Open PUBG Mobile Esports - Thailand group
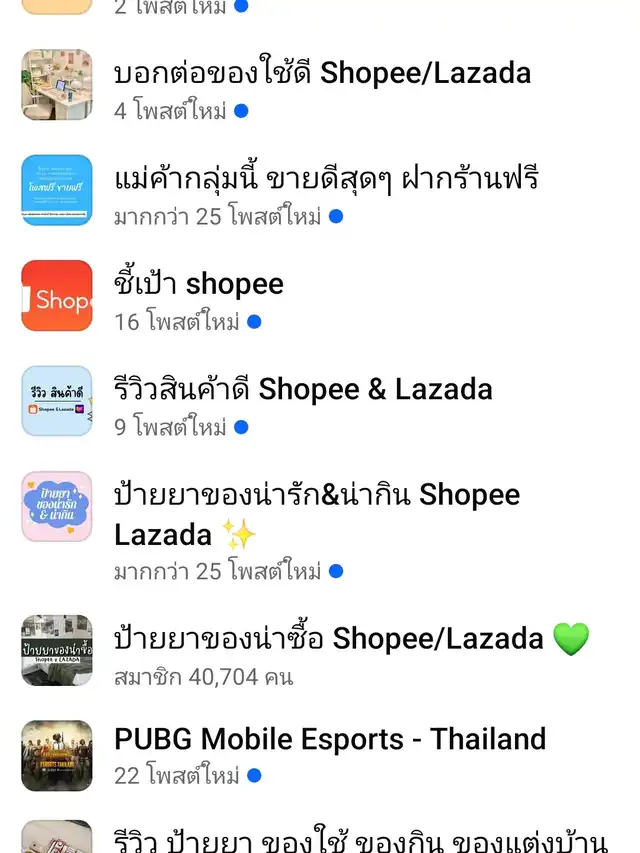Image resolution: width=640 pixels, height=853 pixels. pyautogui.click(x=330, y=740)
